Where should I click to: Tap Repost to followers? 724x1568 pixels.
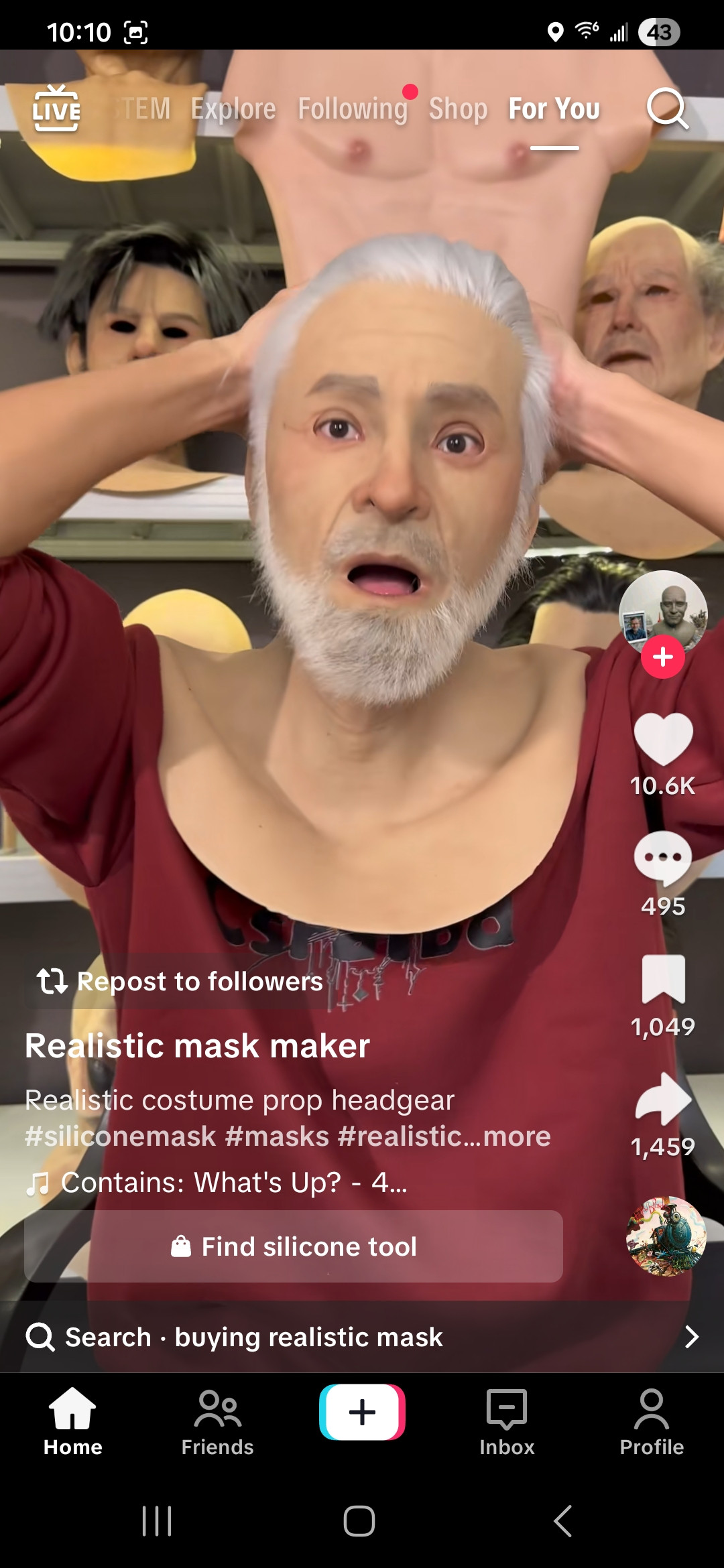[x=181, y=981]
